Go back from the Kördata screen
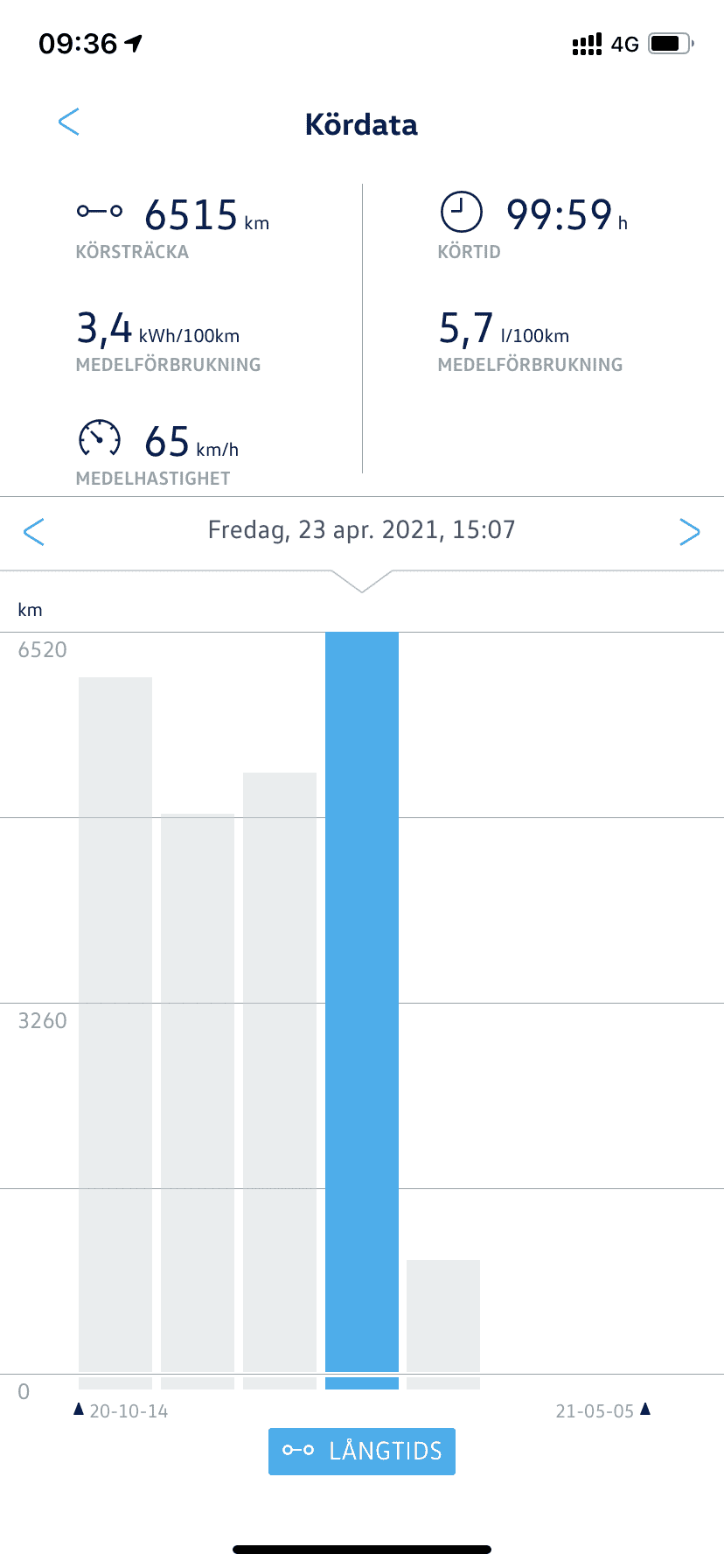 coord(69,122)
